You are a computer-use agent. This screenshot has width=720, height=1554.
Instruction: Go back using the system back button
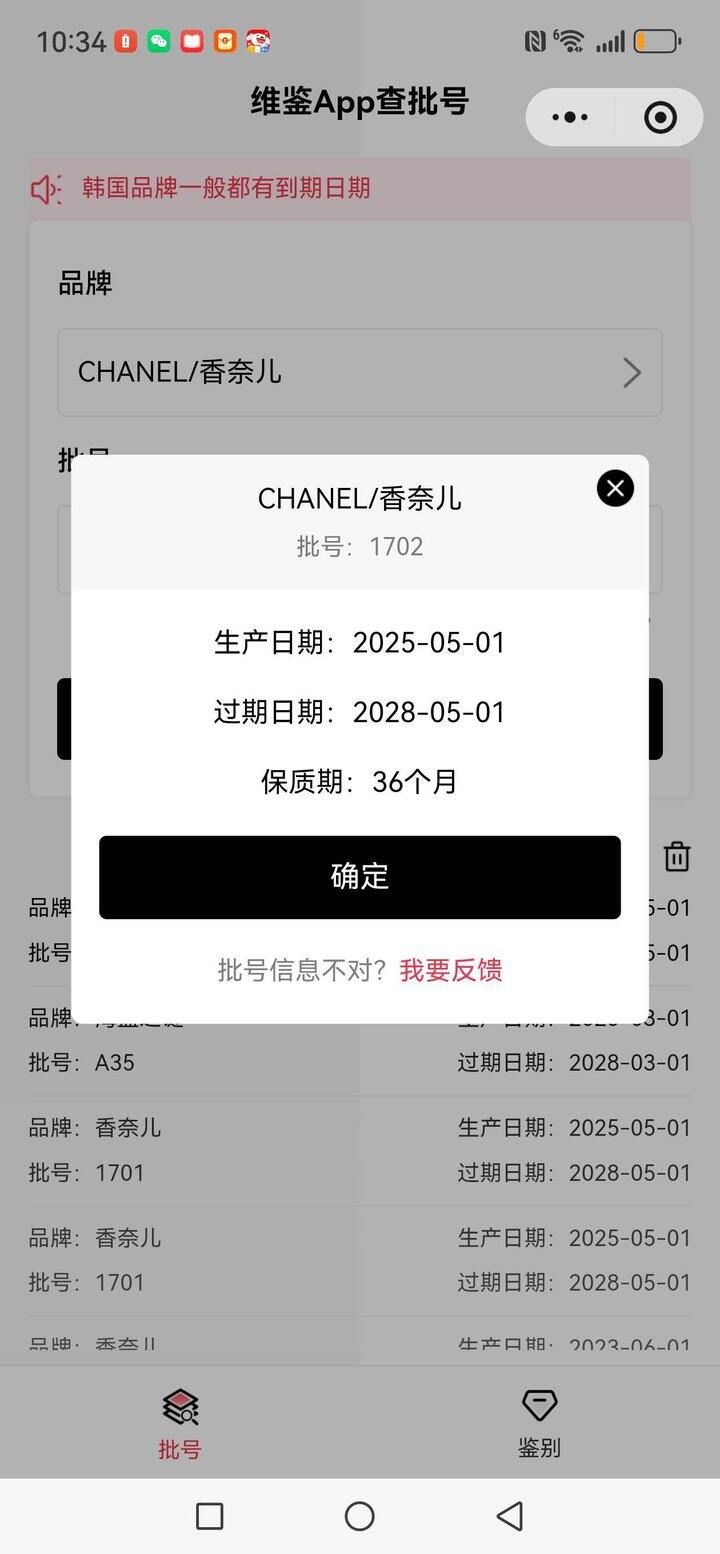click(x=510, y=1516)
